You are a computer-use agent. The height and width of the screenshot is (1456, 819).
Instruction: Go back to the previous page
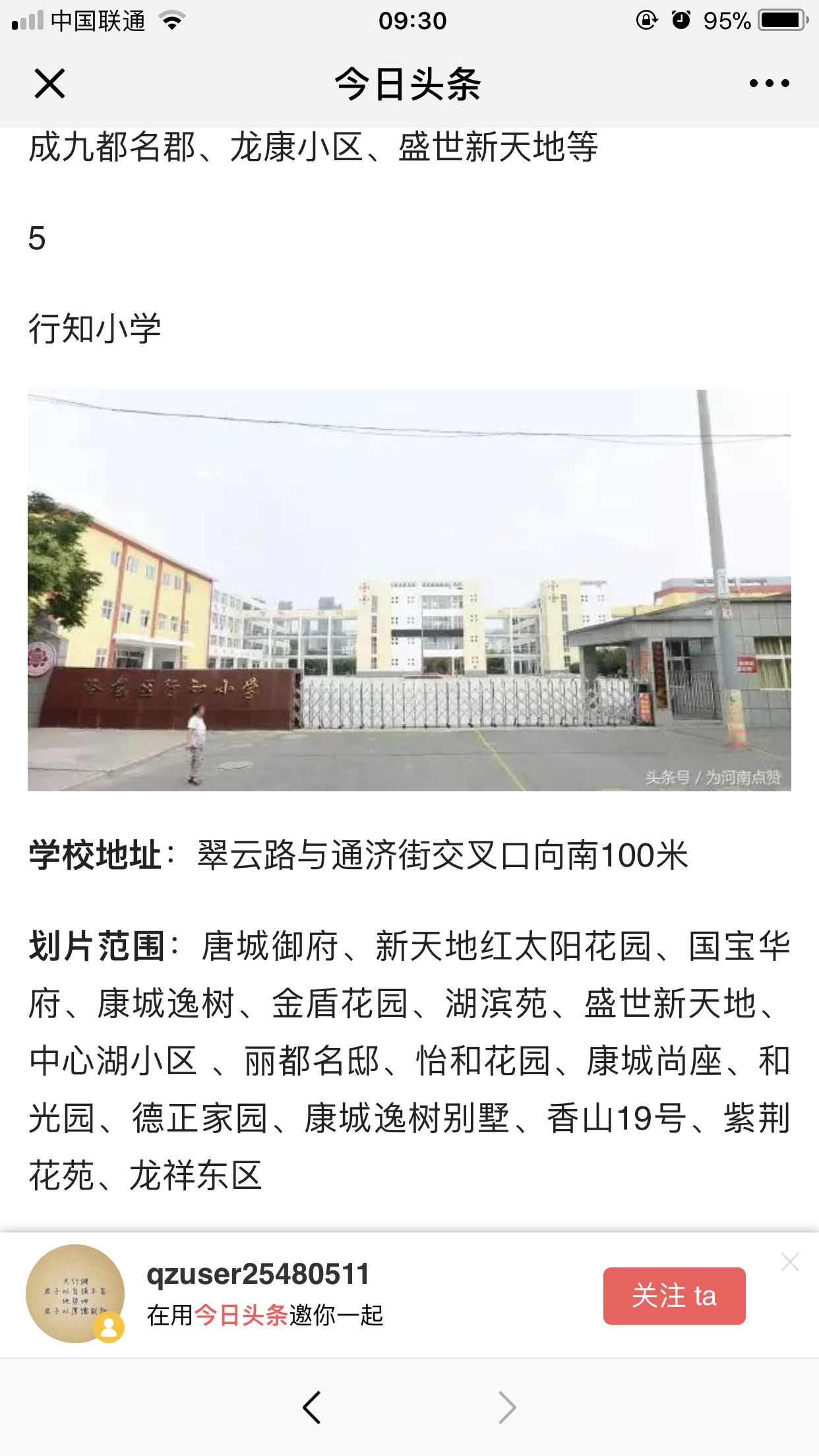(312, 1408)
